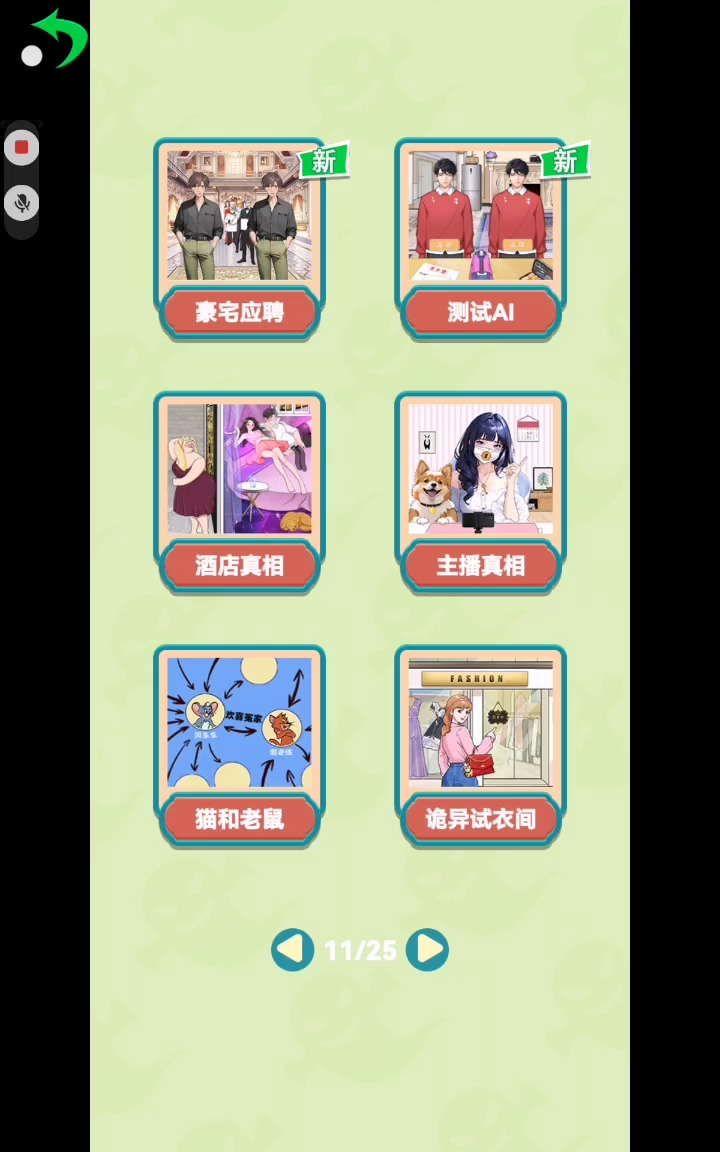
Task: Open the 豪宅应聘 level card
Action: click(x=240, y=240)
